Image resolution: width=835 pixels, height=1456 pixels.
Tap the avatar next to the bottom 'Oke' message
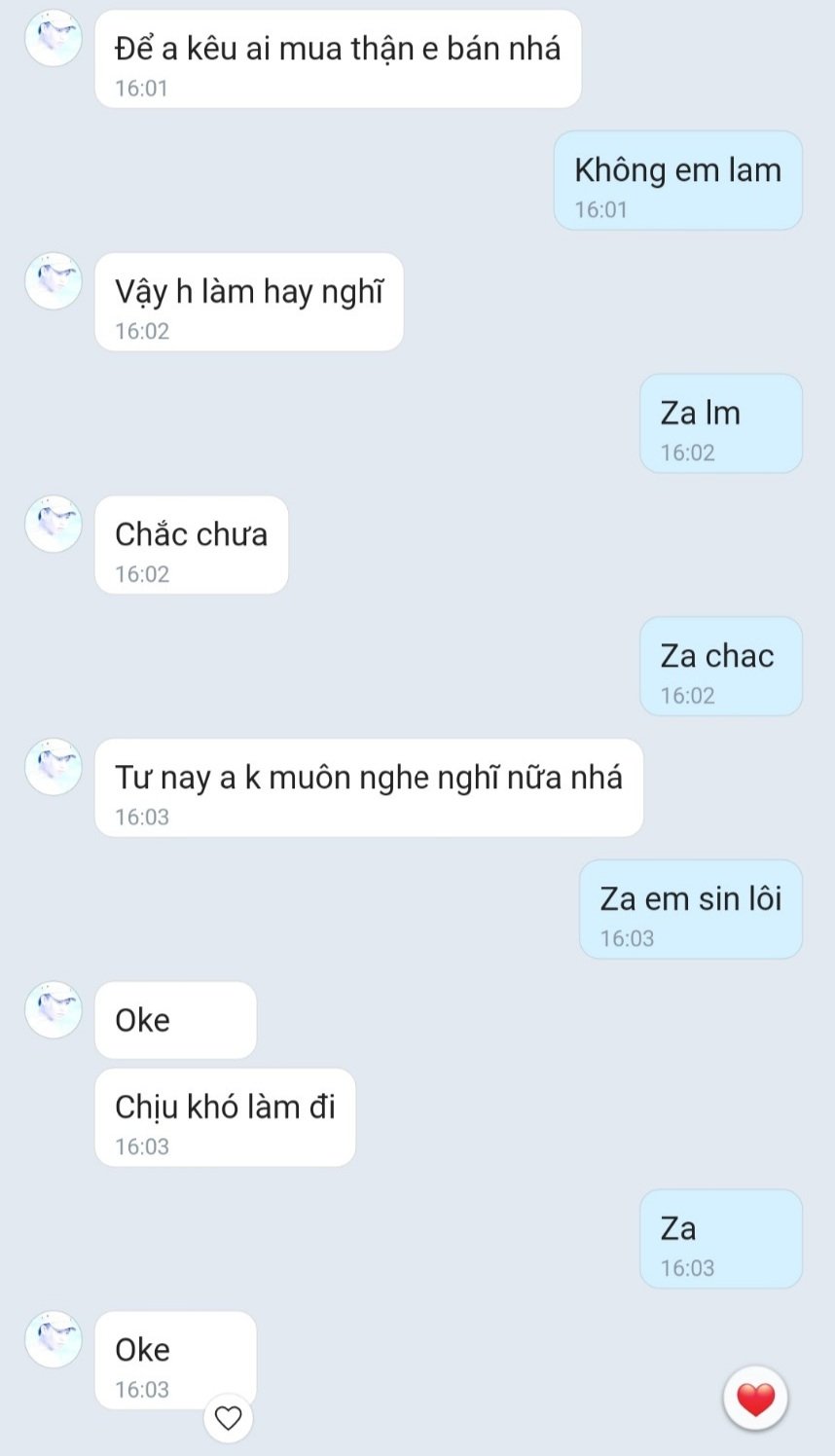(54, 1338)
